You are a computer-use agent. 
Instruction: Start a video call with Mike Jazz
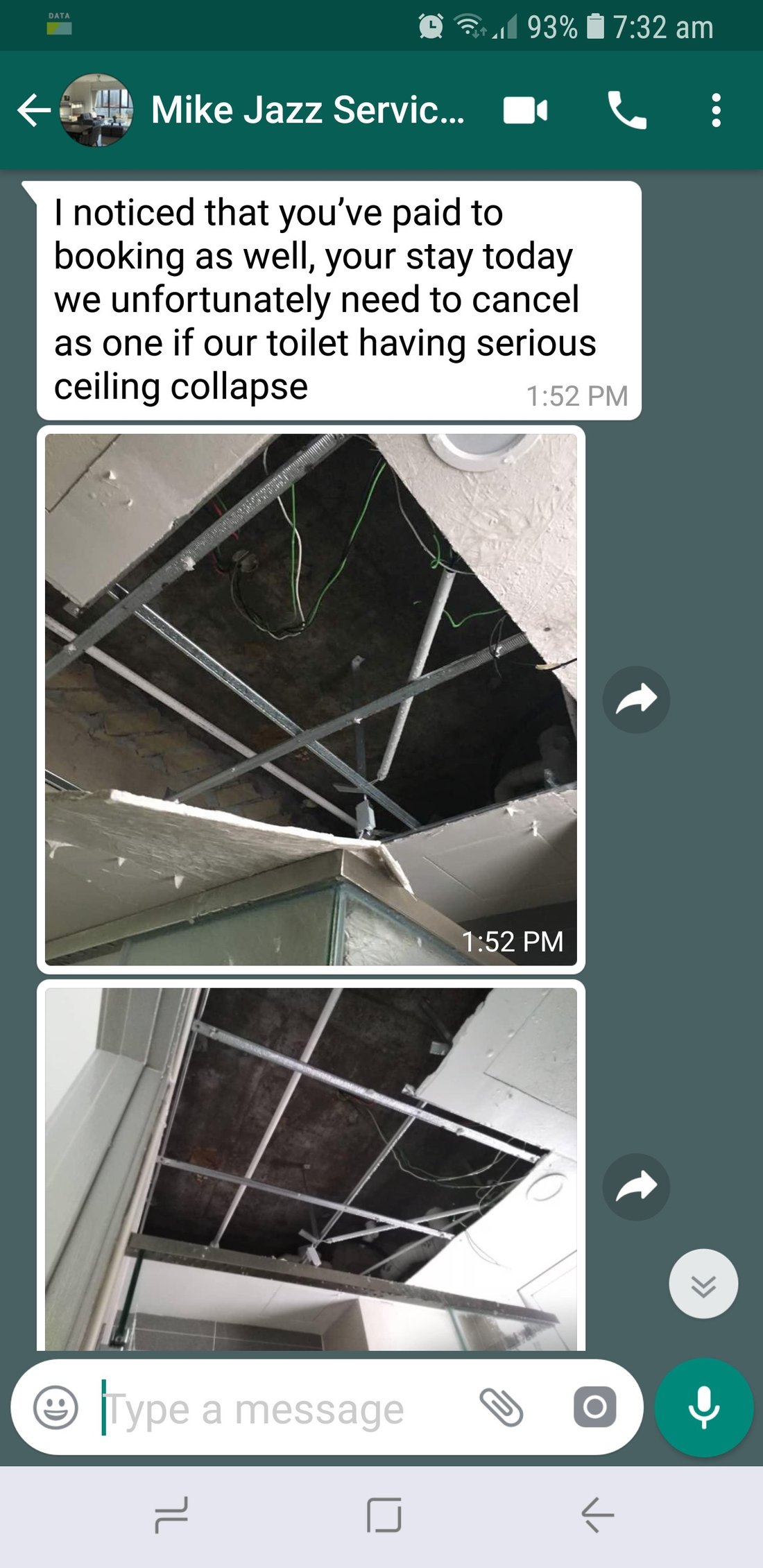525,111
